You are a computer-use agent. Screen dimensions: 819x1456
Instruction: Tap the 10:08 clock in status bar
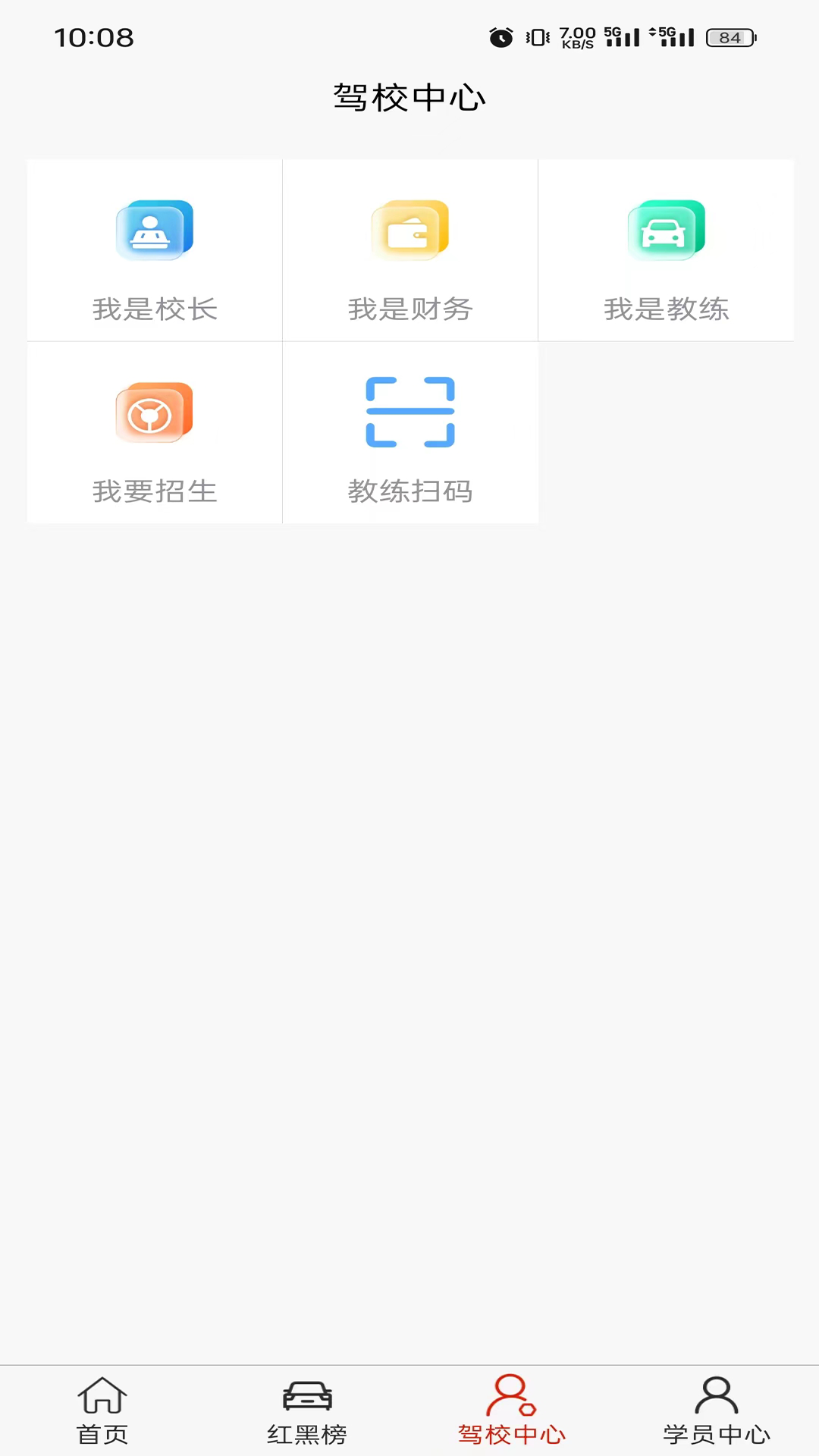94,36
